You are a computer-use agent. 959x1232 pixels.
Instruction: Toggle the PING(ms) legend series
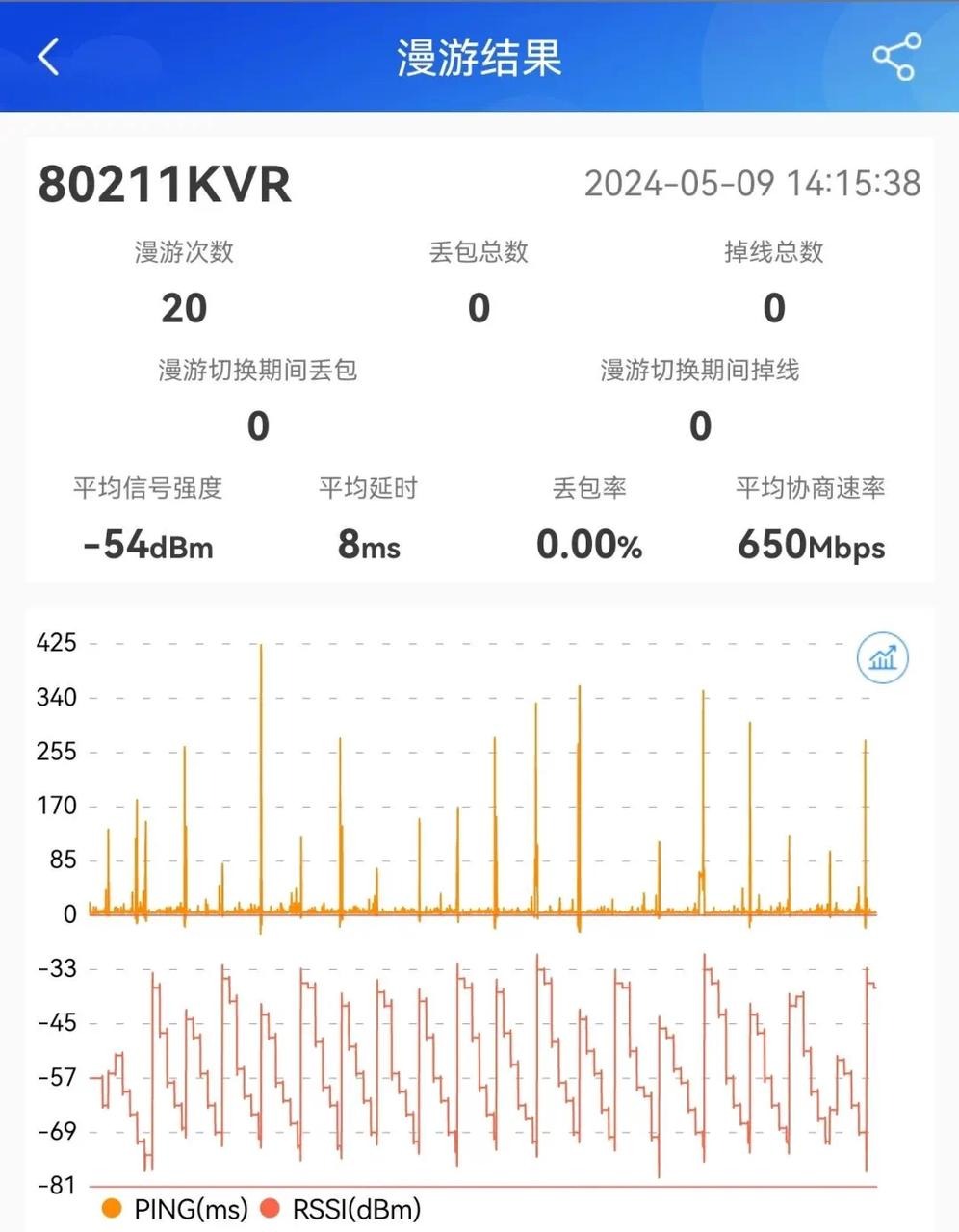coord(174,1209)
